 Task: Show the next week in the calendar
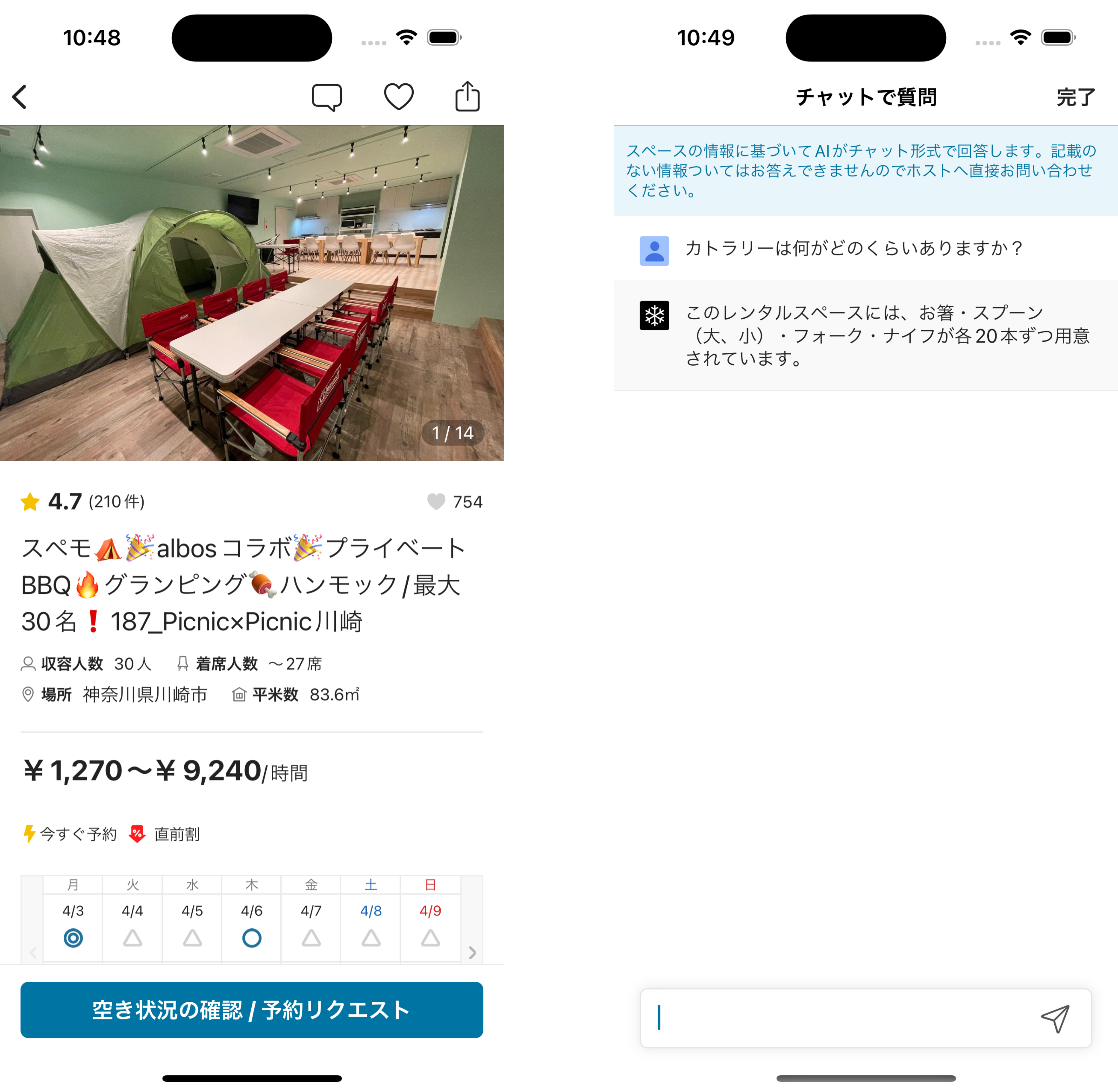pyautogui.click(x=472, y=952)
